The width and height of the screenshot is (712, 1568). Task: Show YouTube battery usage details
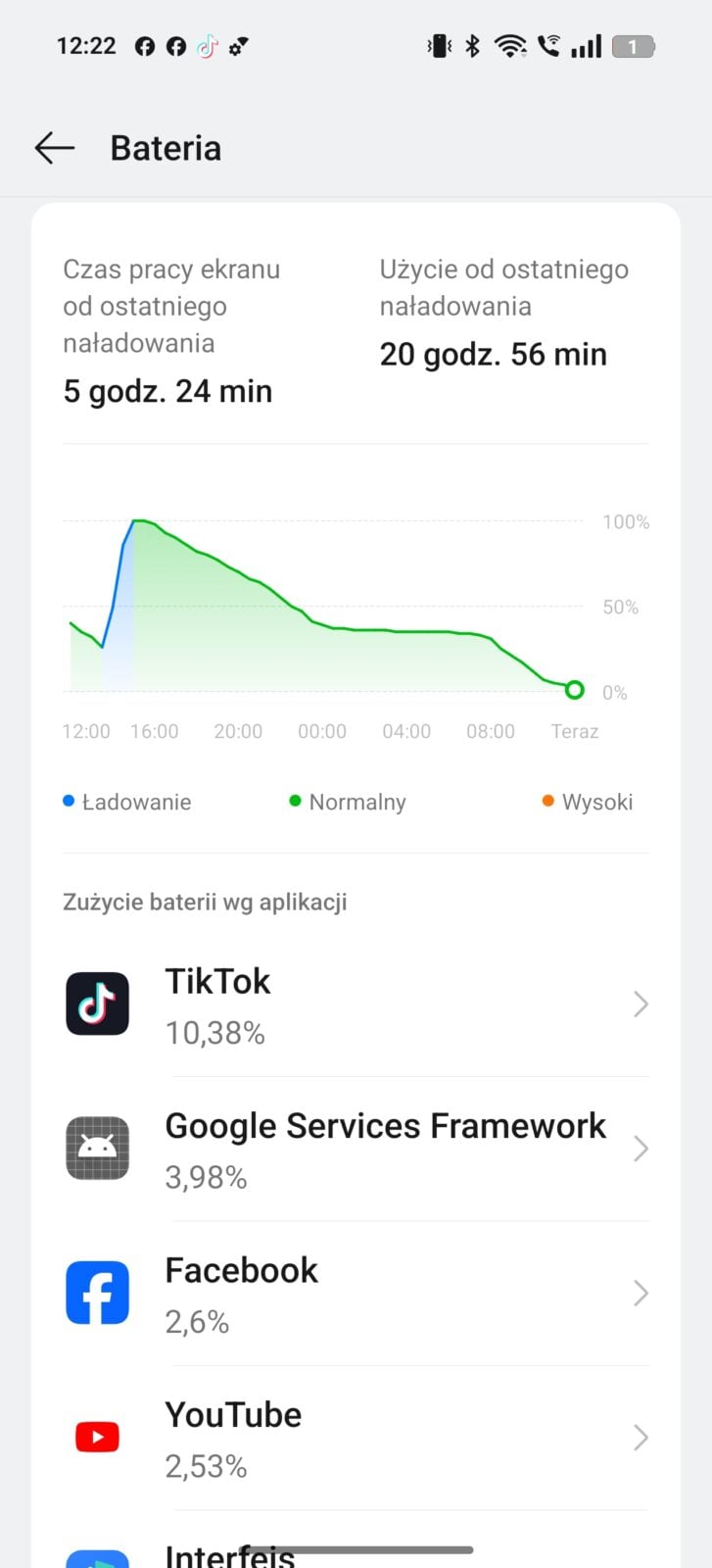pos(356,1438)
